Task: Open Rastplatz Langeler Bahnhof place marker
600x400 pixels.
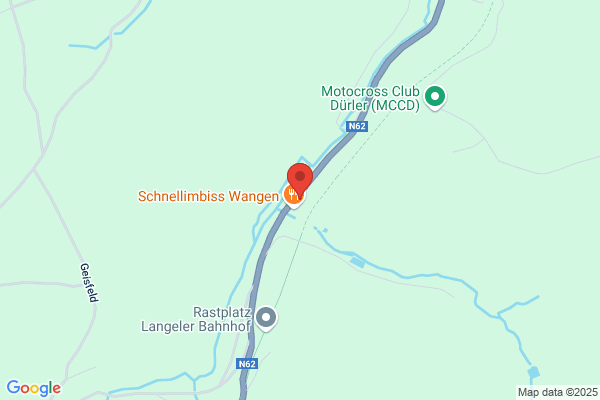Action: (x=266, y=318)
